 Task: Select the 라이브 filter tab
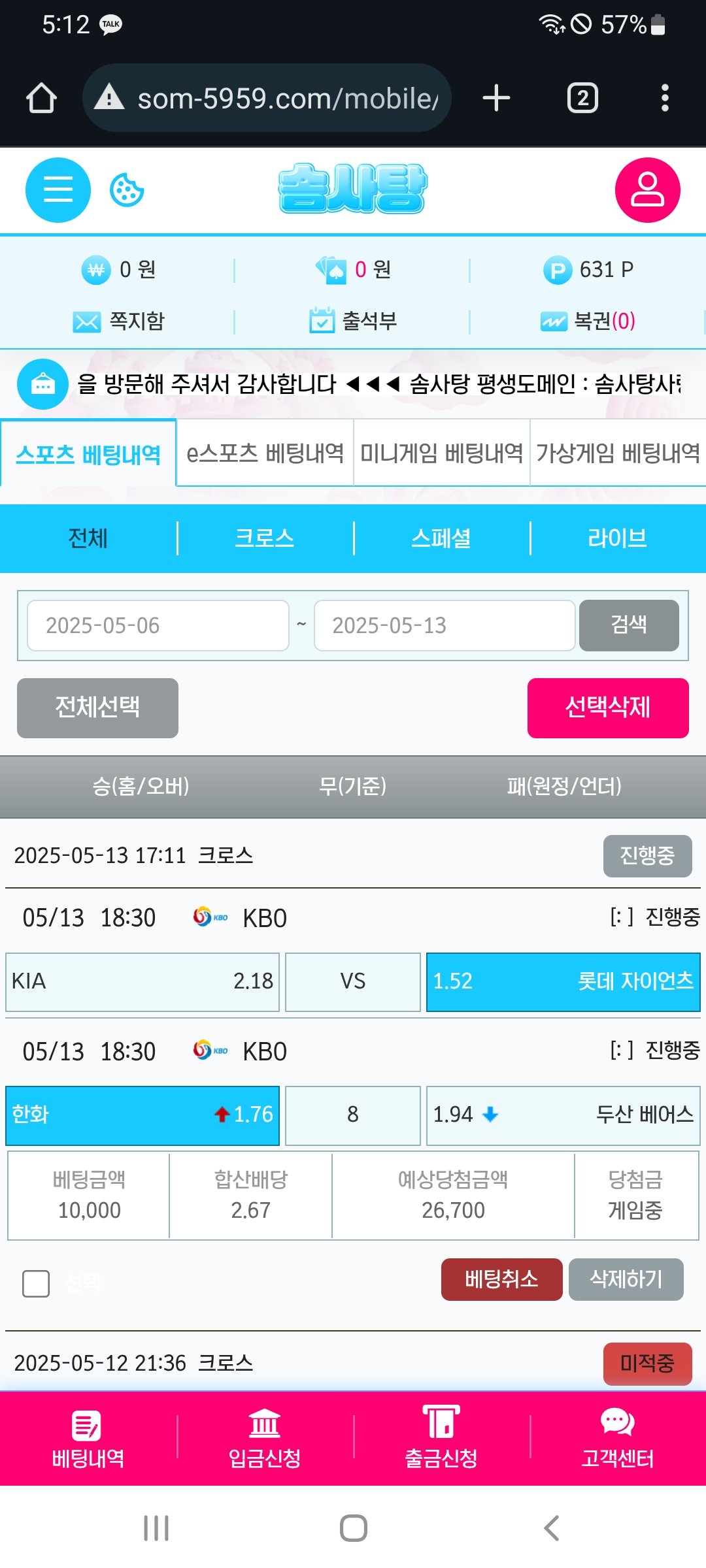coord(617,538)
